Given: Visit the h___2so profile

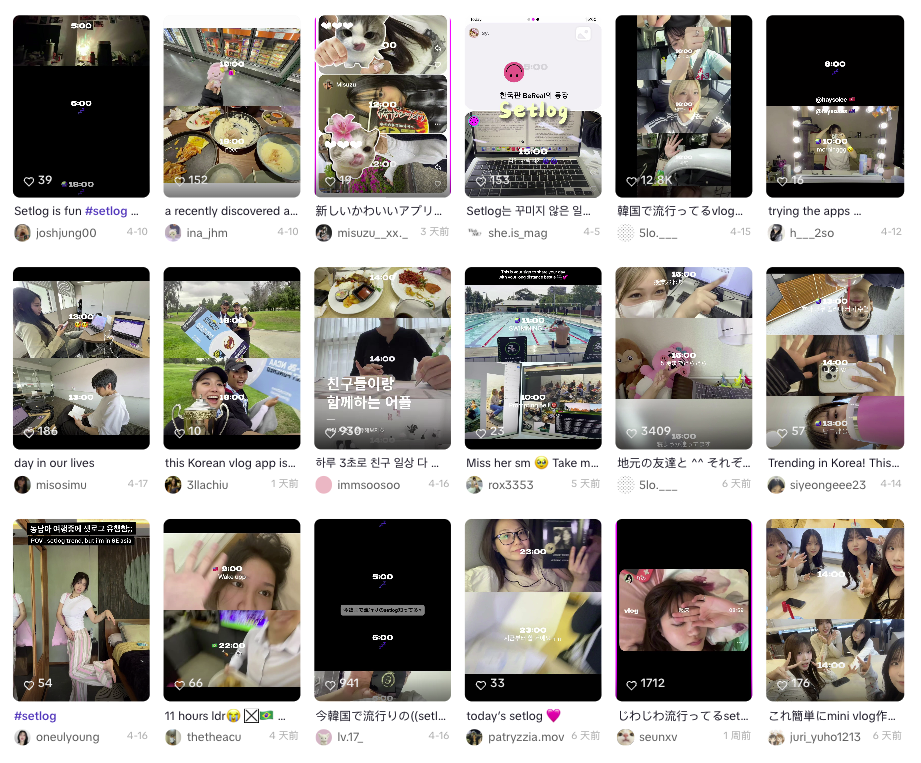Looking at the screenshot, I should [x=810, y=233].
